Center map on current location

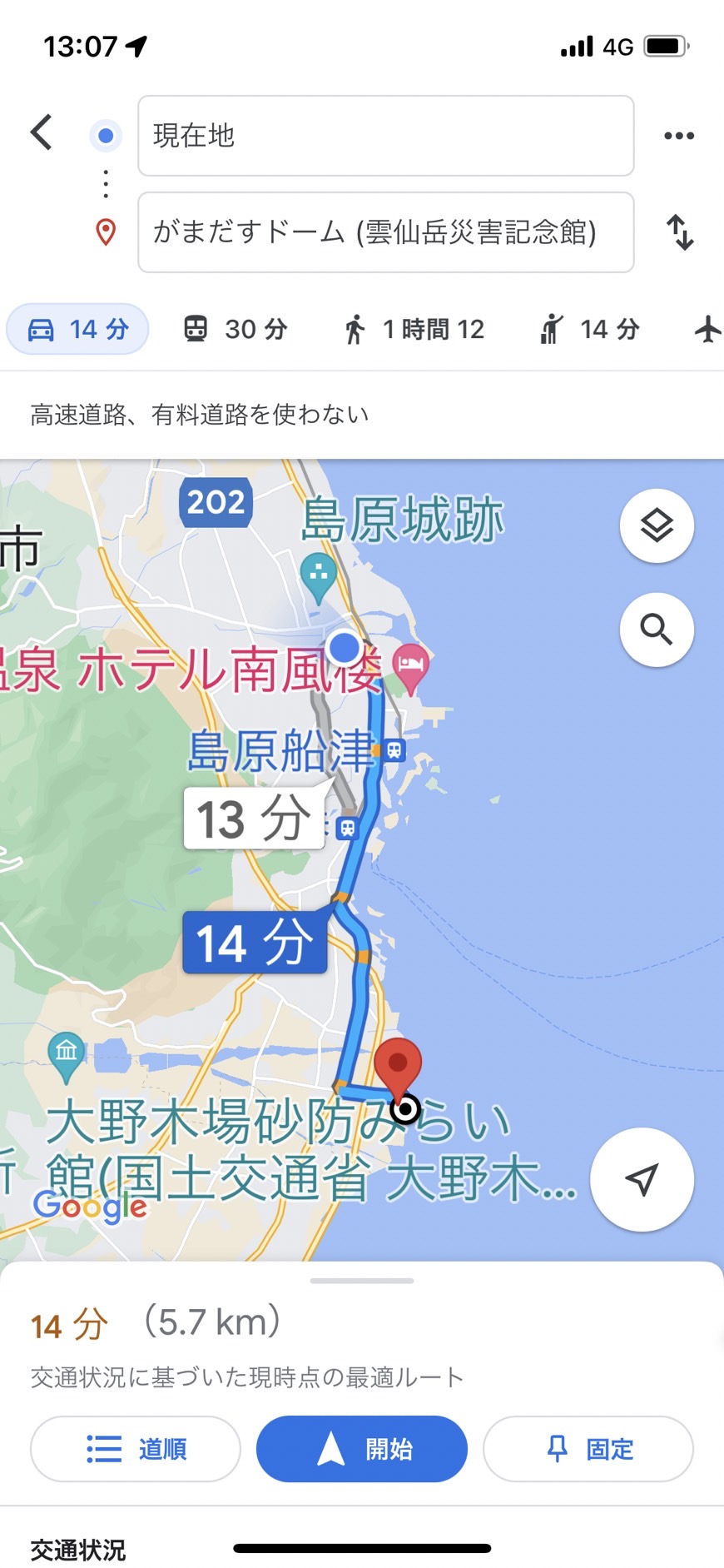coord(642,1179)
